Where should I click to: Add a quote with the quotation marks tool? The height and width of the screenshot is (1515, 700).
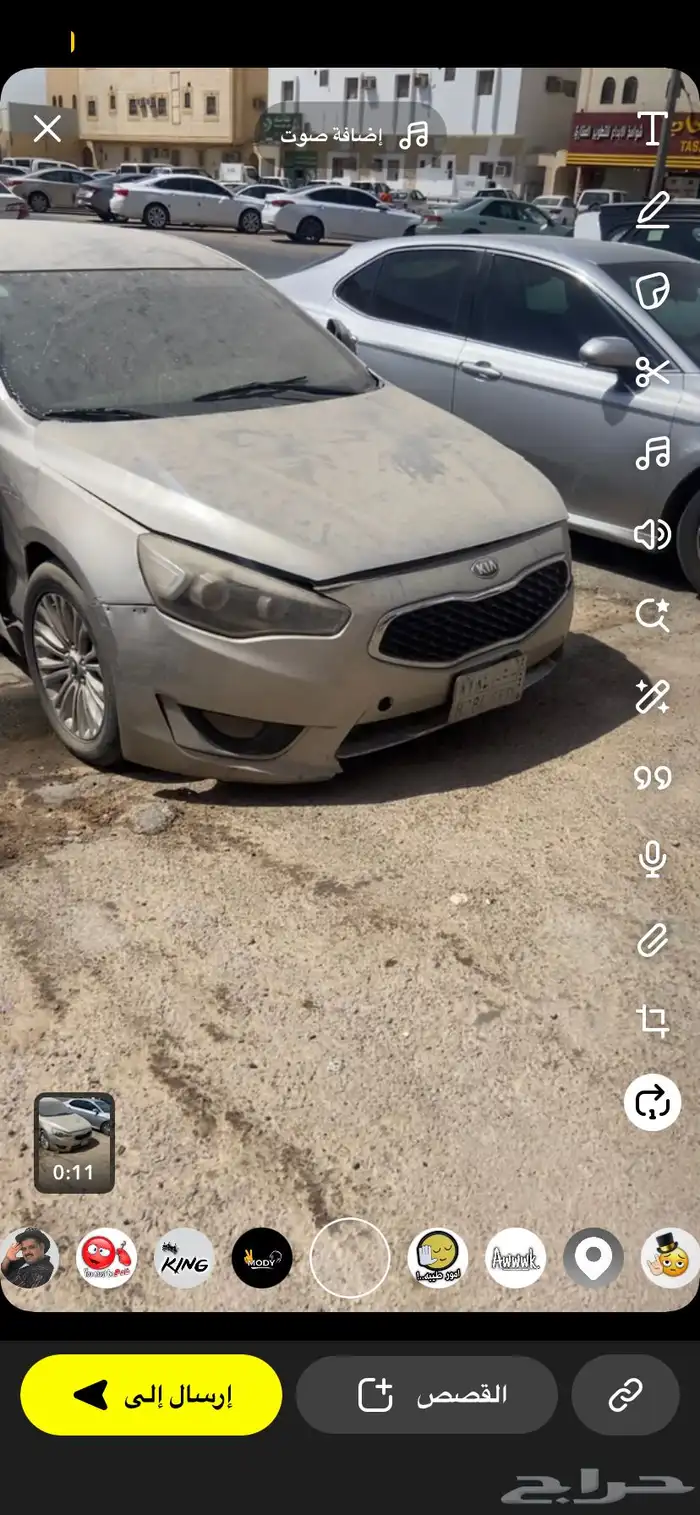tap(652, 778)
